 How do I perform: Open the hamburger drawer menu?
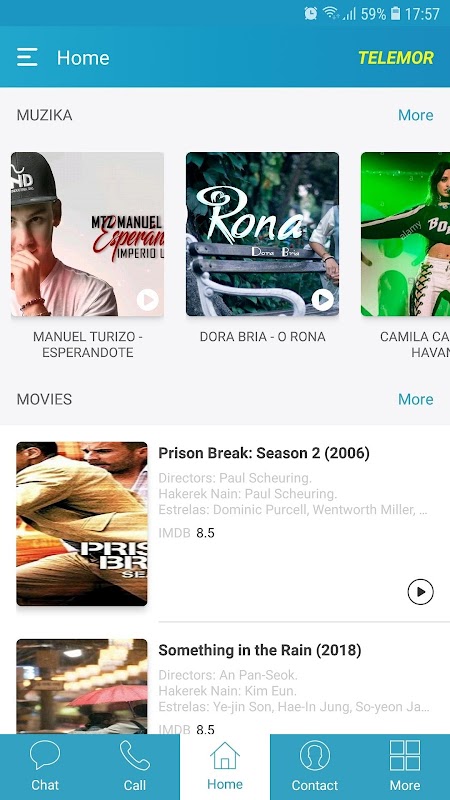[x=27, y=57]
